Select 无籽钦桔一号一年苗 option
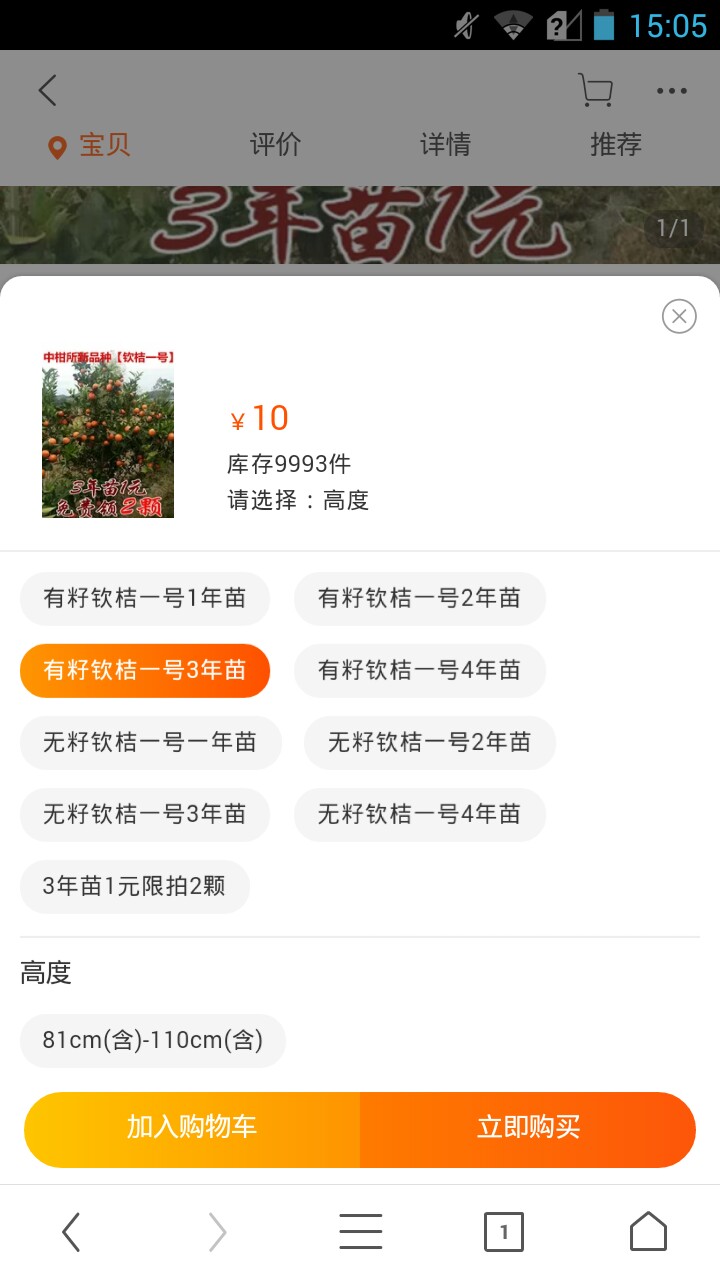Viewport: 720px width, 1280px height. [150, 742]
